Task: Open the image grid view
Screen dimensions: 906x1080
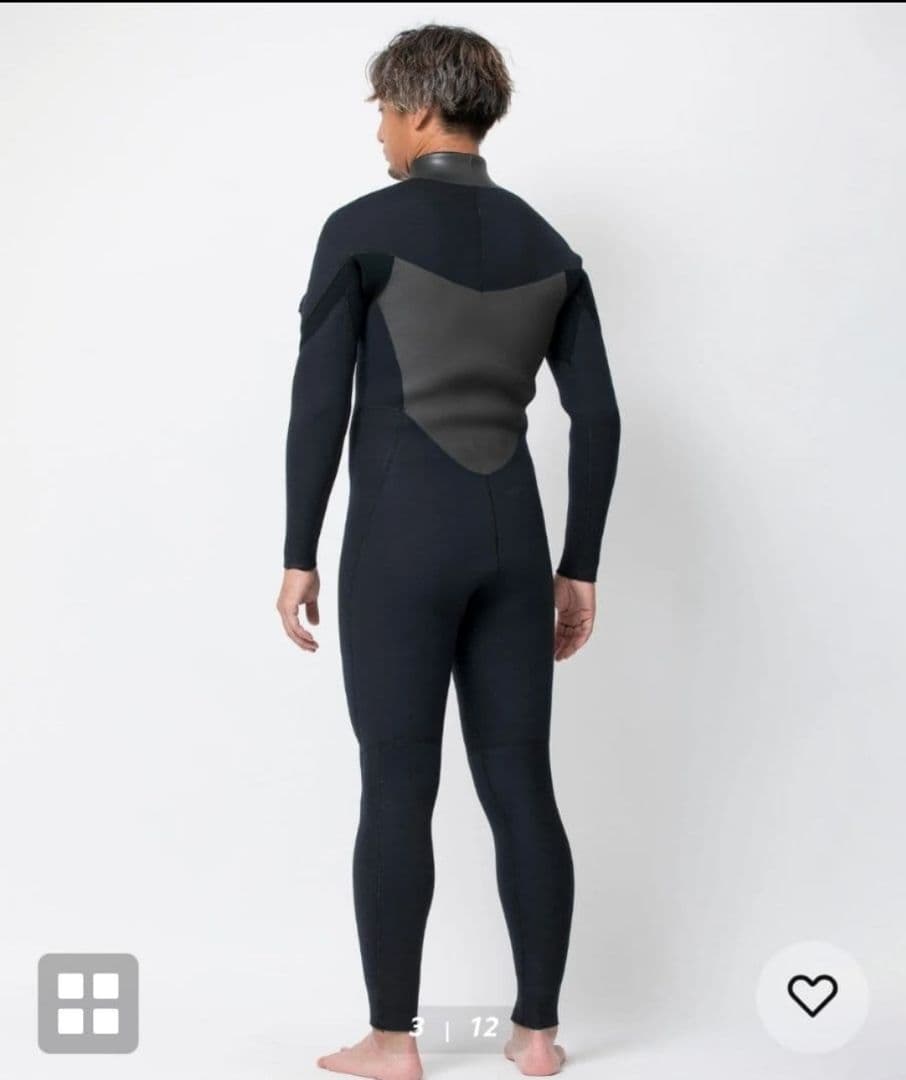Action: tap(88, 1003)
